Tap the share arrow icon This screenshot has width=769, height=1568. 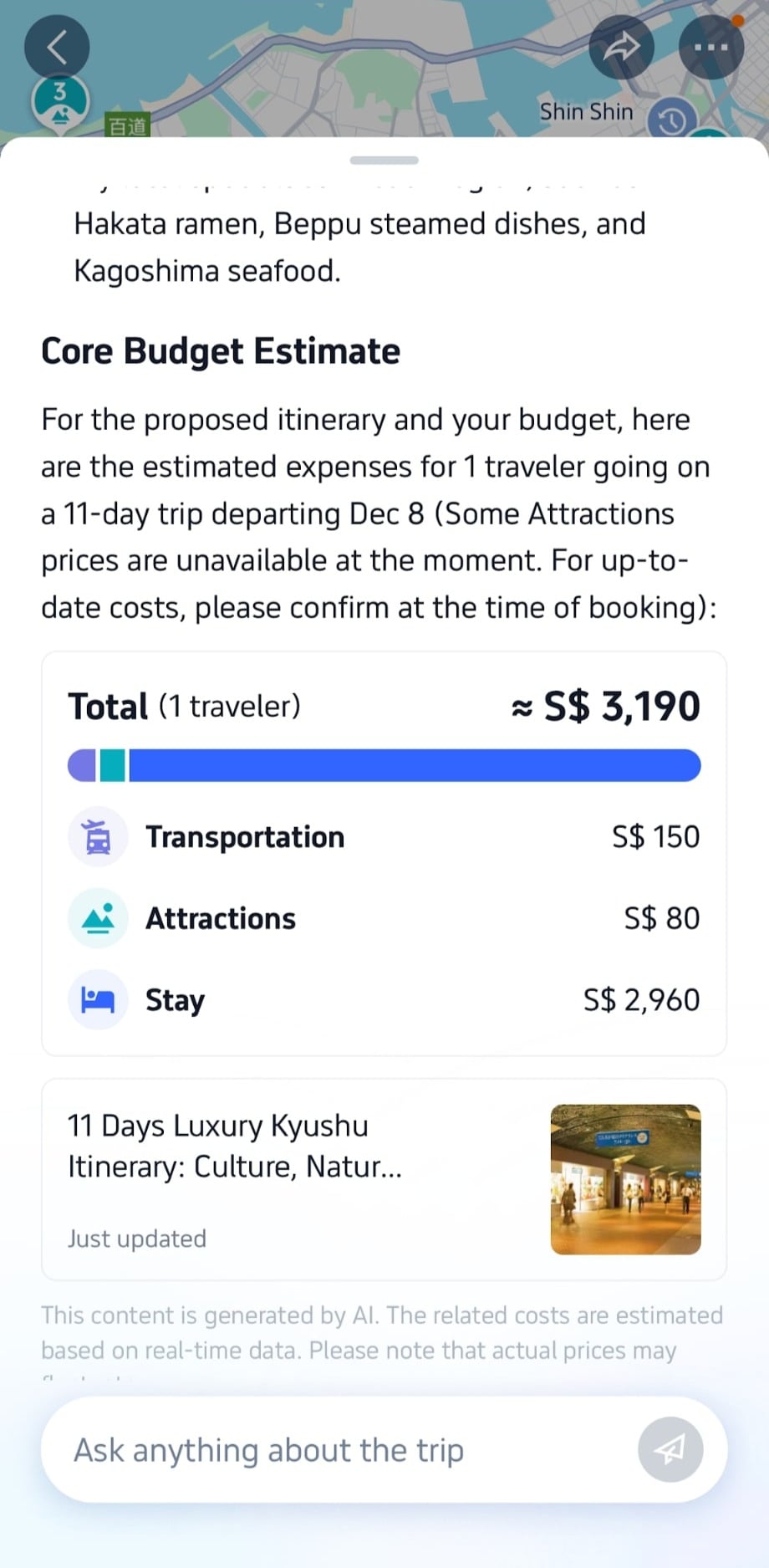[622, 47]
